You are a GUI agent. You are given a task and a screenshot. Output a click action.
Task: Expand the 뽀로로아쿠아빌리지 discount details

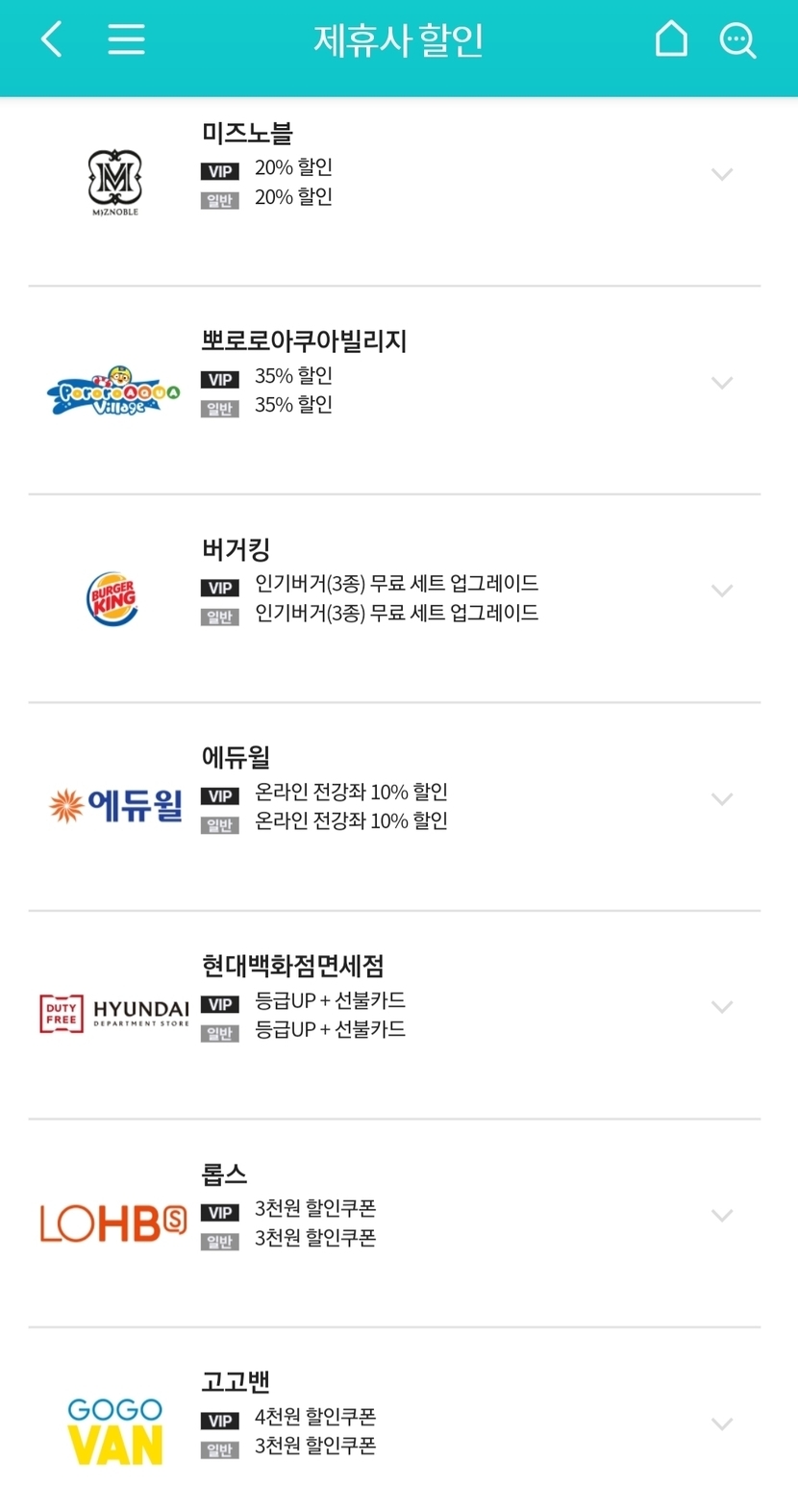tap(721, 383)
